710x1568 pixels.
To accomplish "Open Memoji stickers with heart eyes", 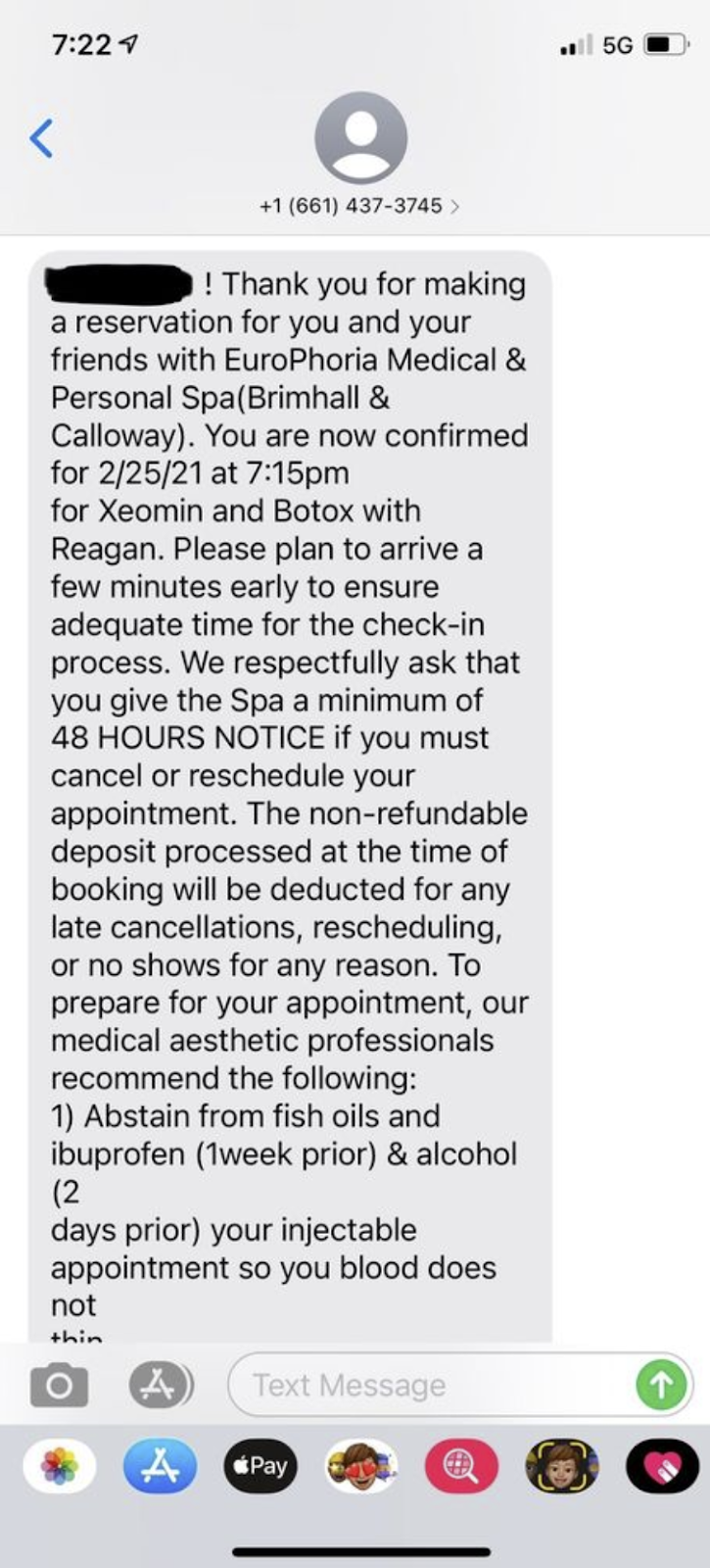I will 361,1466.
